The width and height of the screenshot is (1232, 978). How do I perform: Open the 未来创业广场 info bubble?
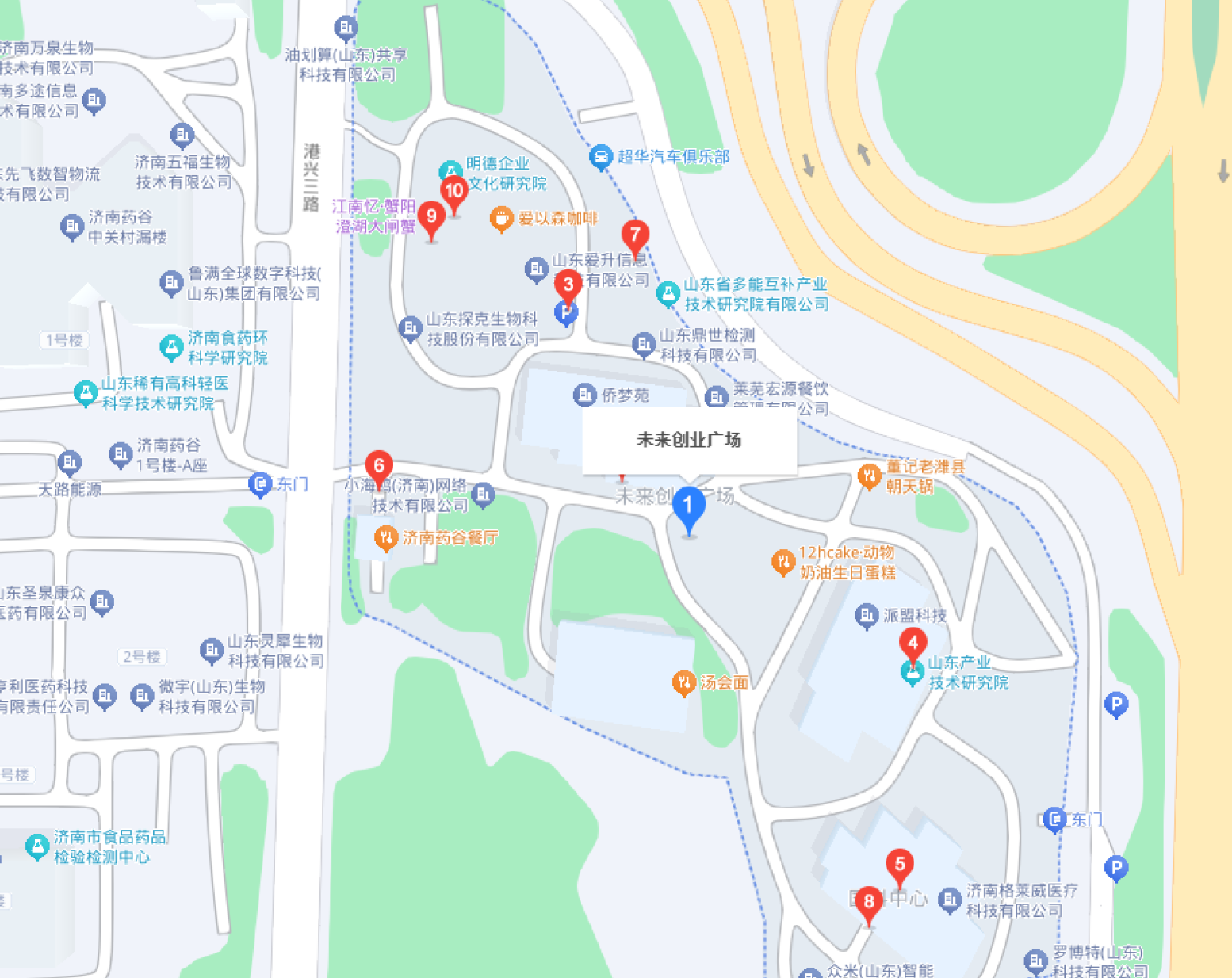coord(689,440)
